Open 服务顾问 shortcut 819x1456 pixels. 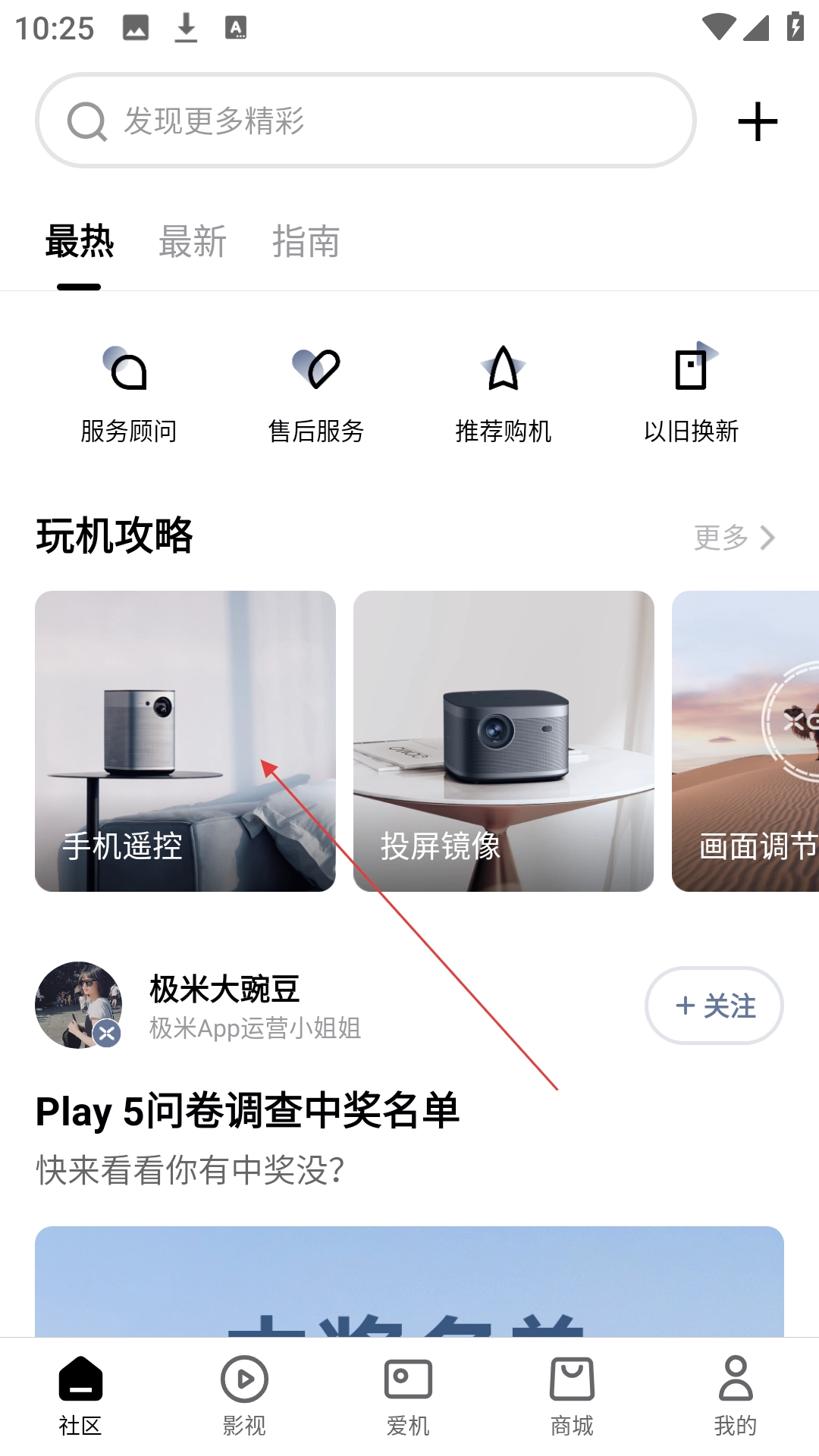129,394
